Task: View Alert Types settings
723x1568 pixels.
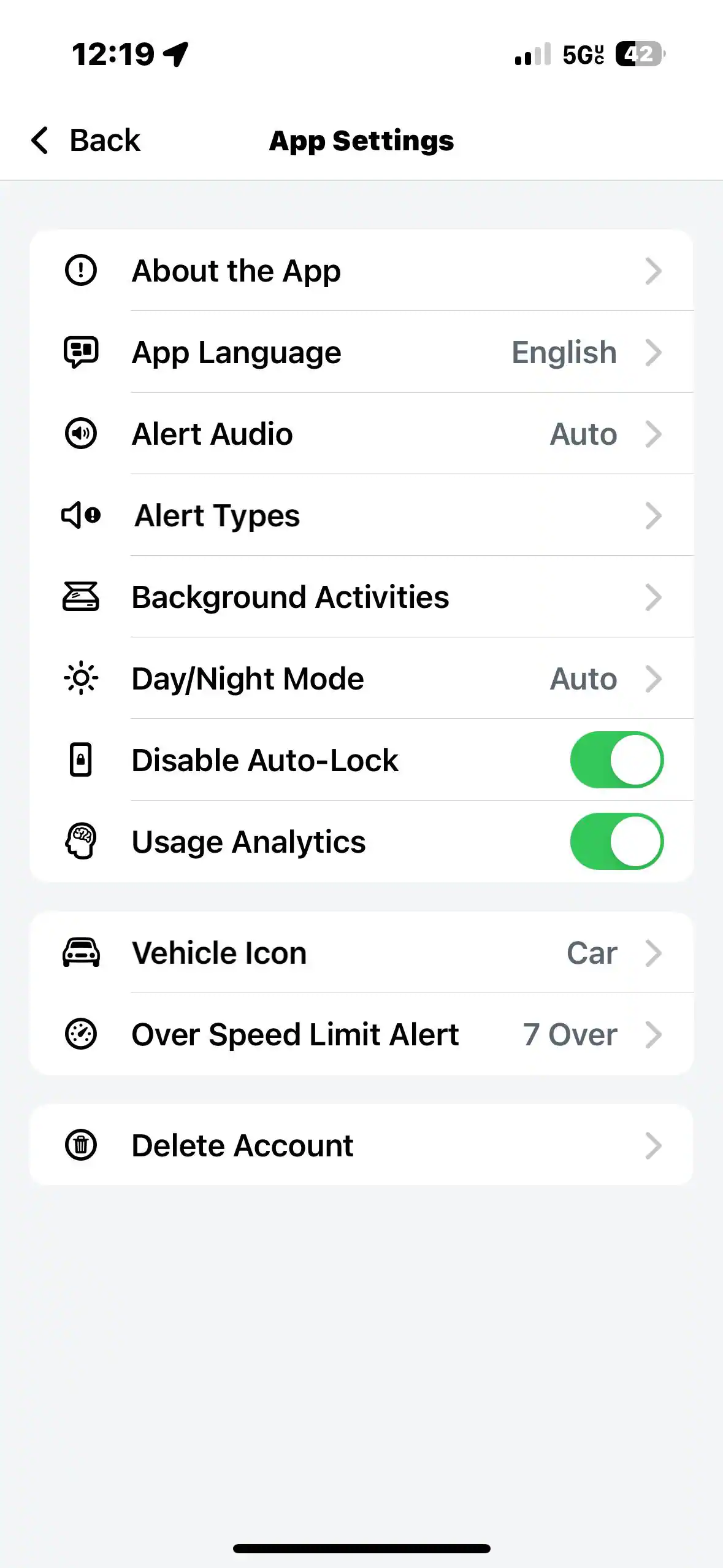Action: 361,515
